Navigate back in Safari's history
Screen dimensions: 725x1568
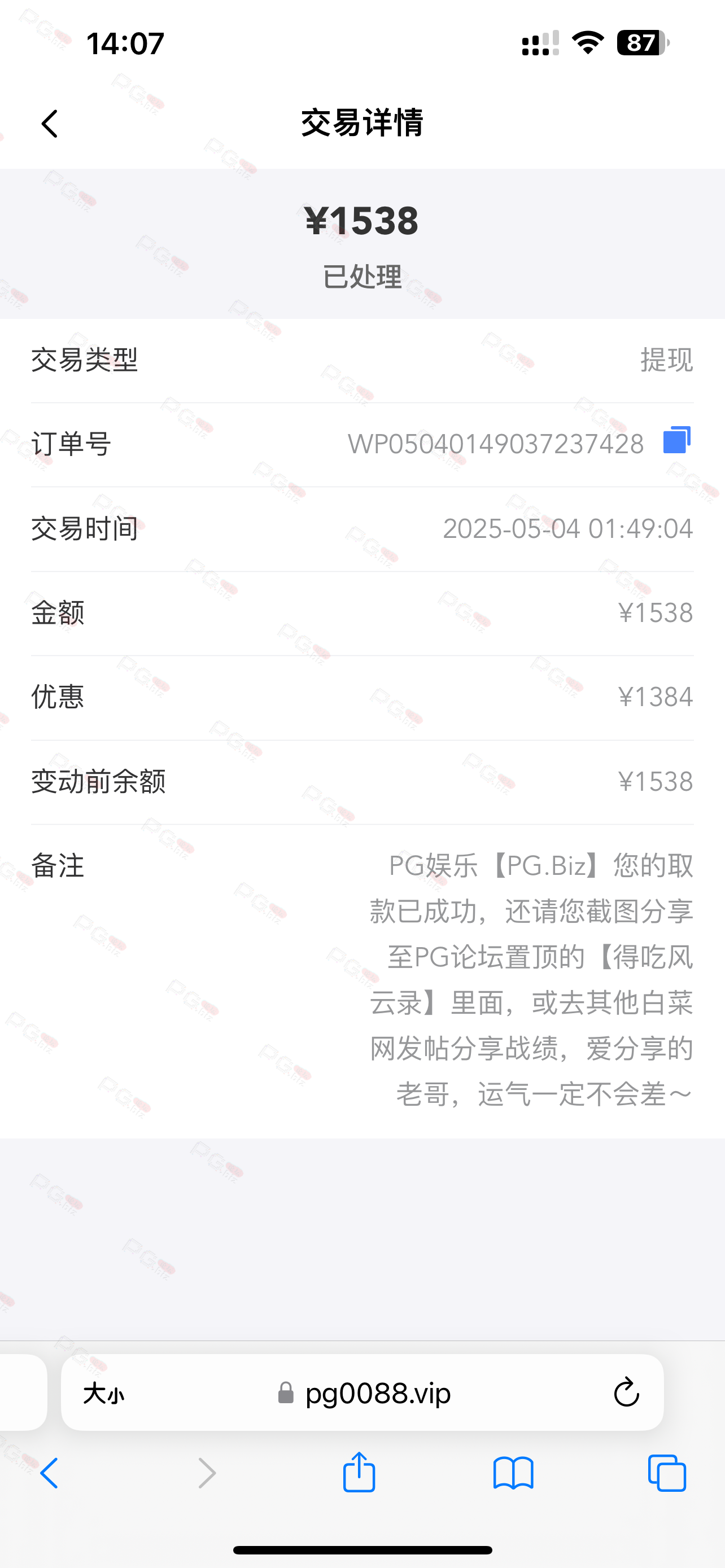coord(50,1474)
